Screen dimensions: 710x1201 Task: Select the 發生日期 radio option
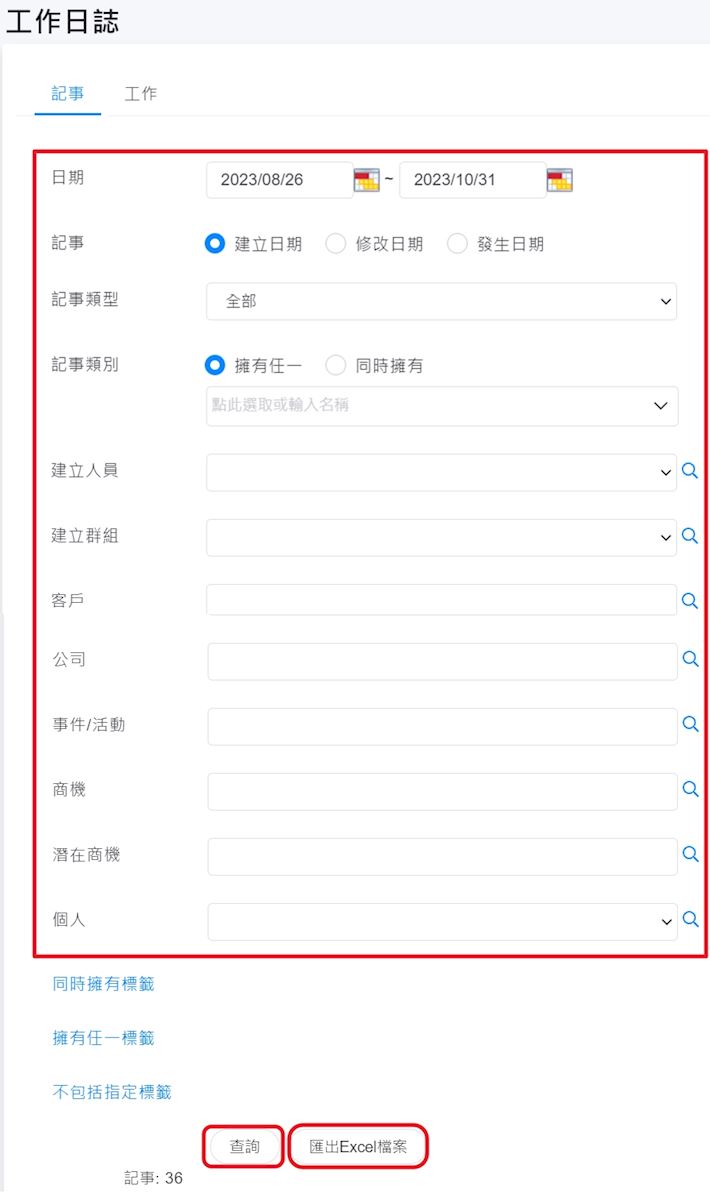(458, 244)
